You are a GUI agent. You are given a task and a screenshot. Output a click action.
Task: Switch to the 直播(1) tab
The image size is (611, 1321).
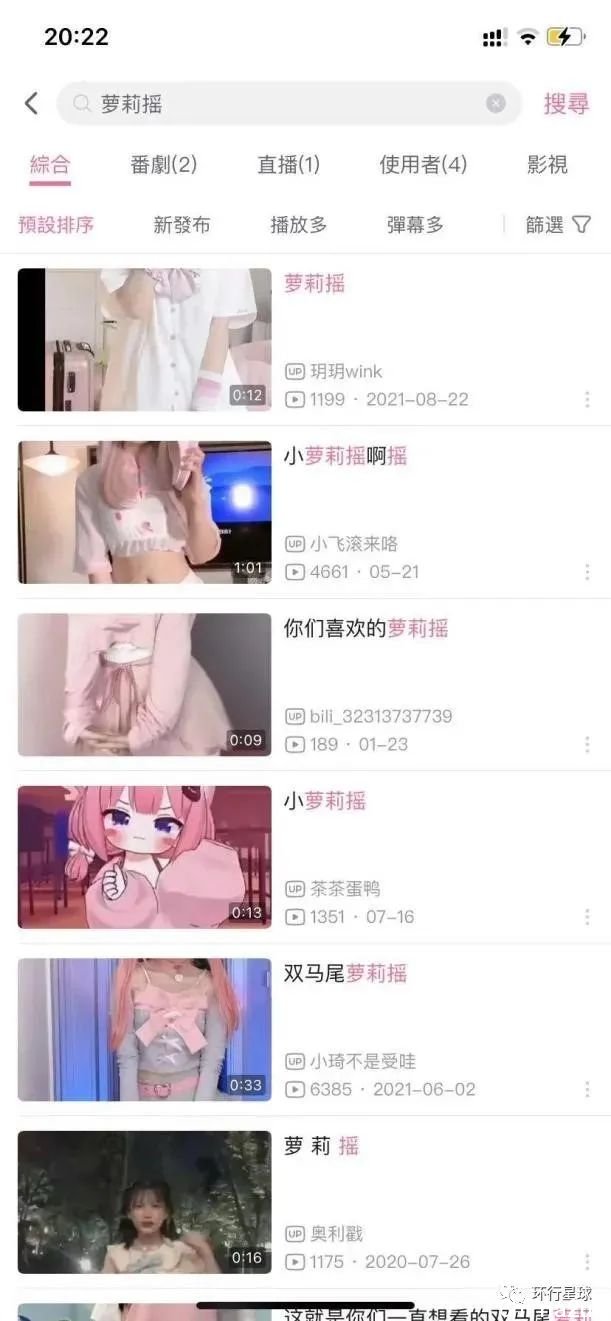pyautogui.click(x=289, y=165)
